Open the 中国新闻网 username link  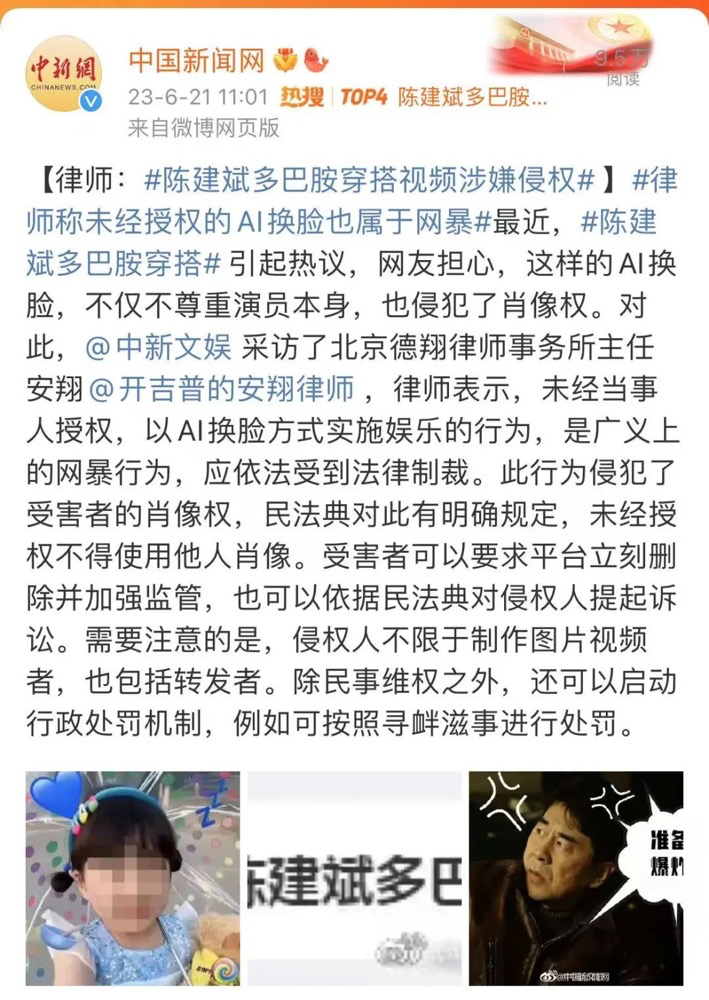click(196, 61)
